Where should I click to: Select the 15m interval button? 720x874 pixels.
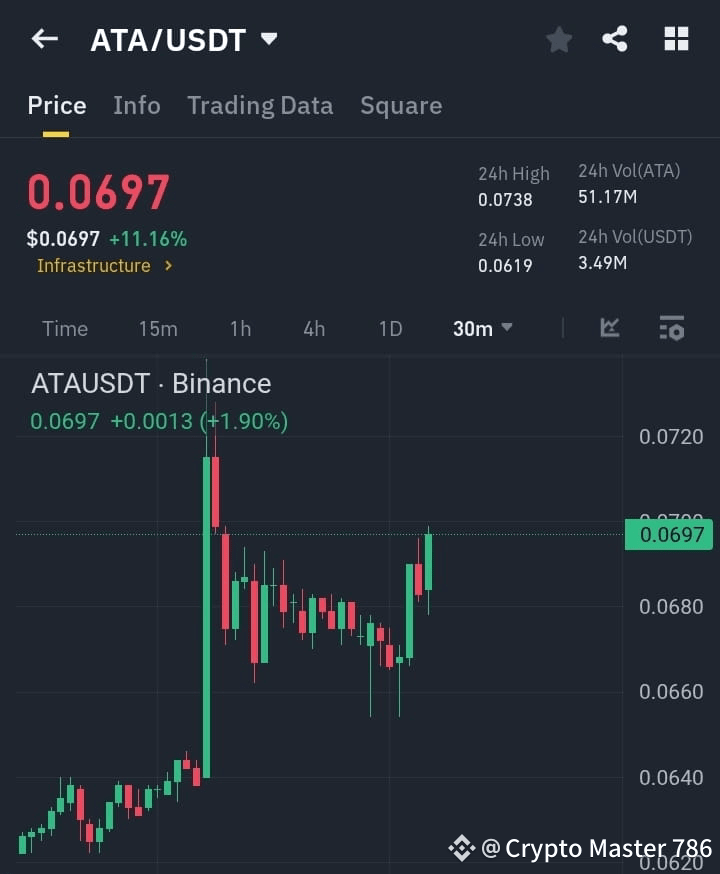(x=158, y=328)
